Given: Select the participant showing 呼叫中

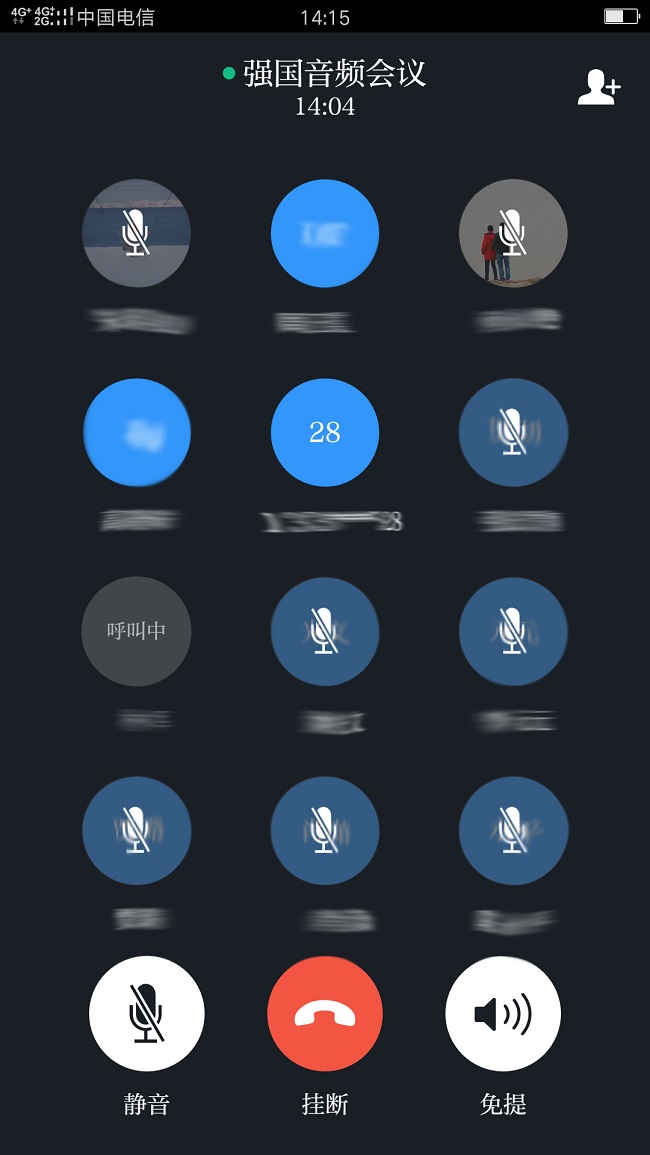Looking at the screenshot, I should [x=136, y=631].
